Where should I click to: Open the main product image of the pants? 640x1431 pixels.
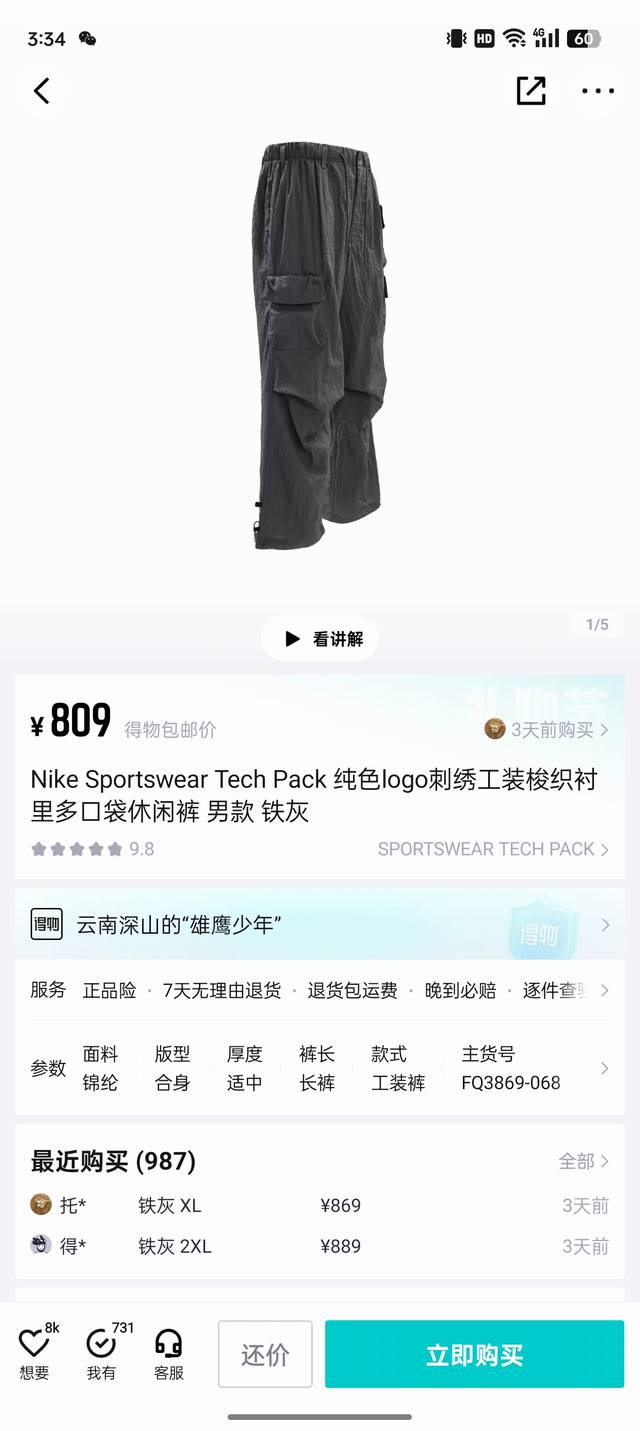coord(318,345)
